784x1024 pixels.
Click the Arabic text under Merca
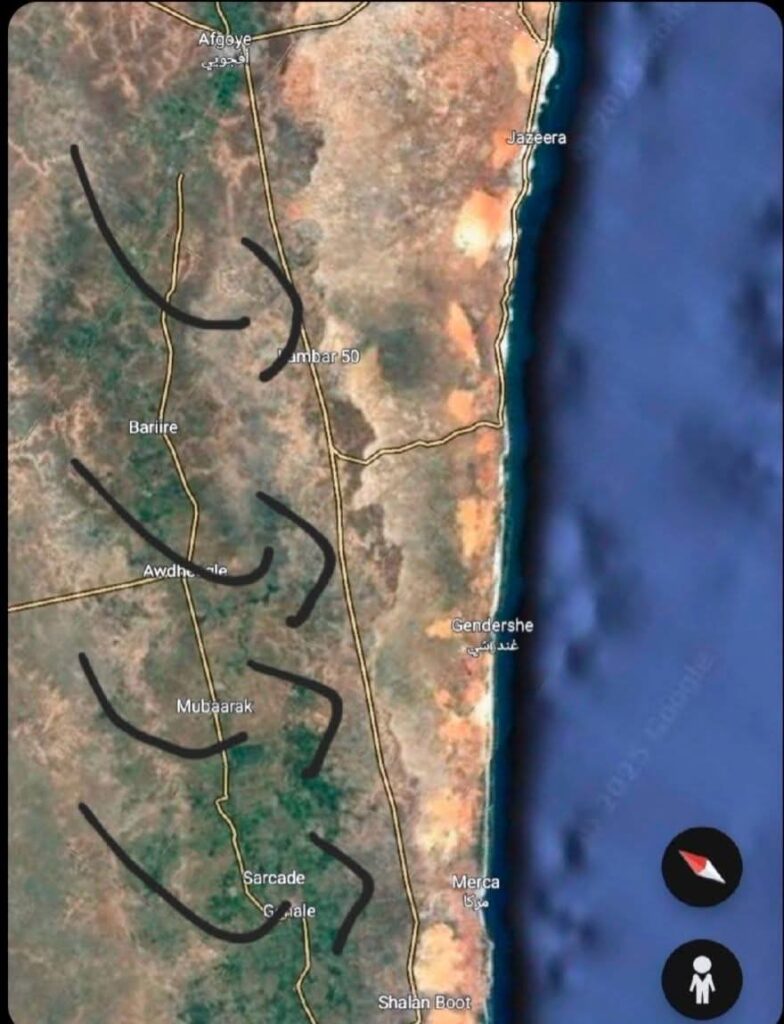477,898
